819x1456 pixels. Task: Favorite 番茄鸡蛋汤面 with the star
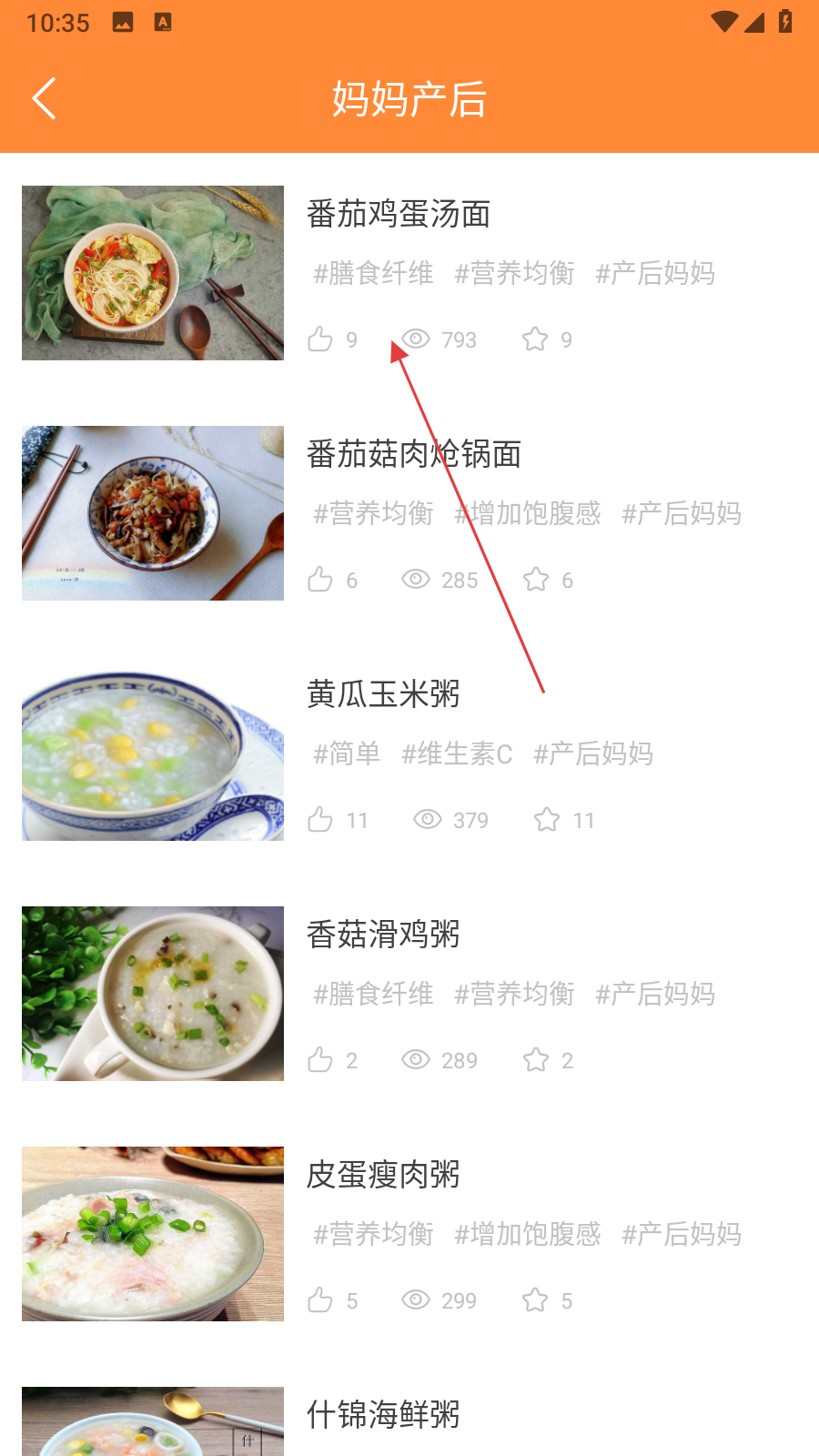tap(535, 339)
